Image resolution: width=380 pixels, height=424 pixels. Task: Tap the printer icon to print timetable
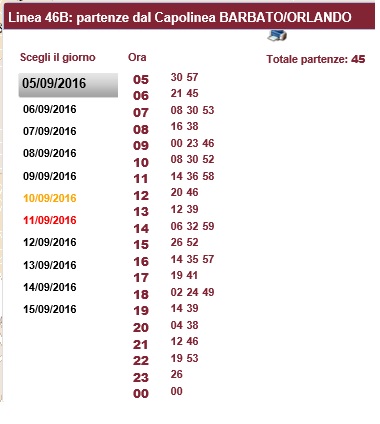(x=277, y=35)
